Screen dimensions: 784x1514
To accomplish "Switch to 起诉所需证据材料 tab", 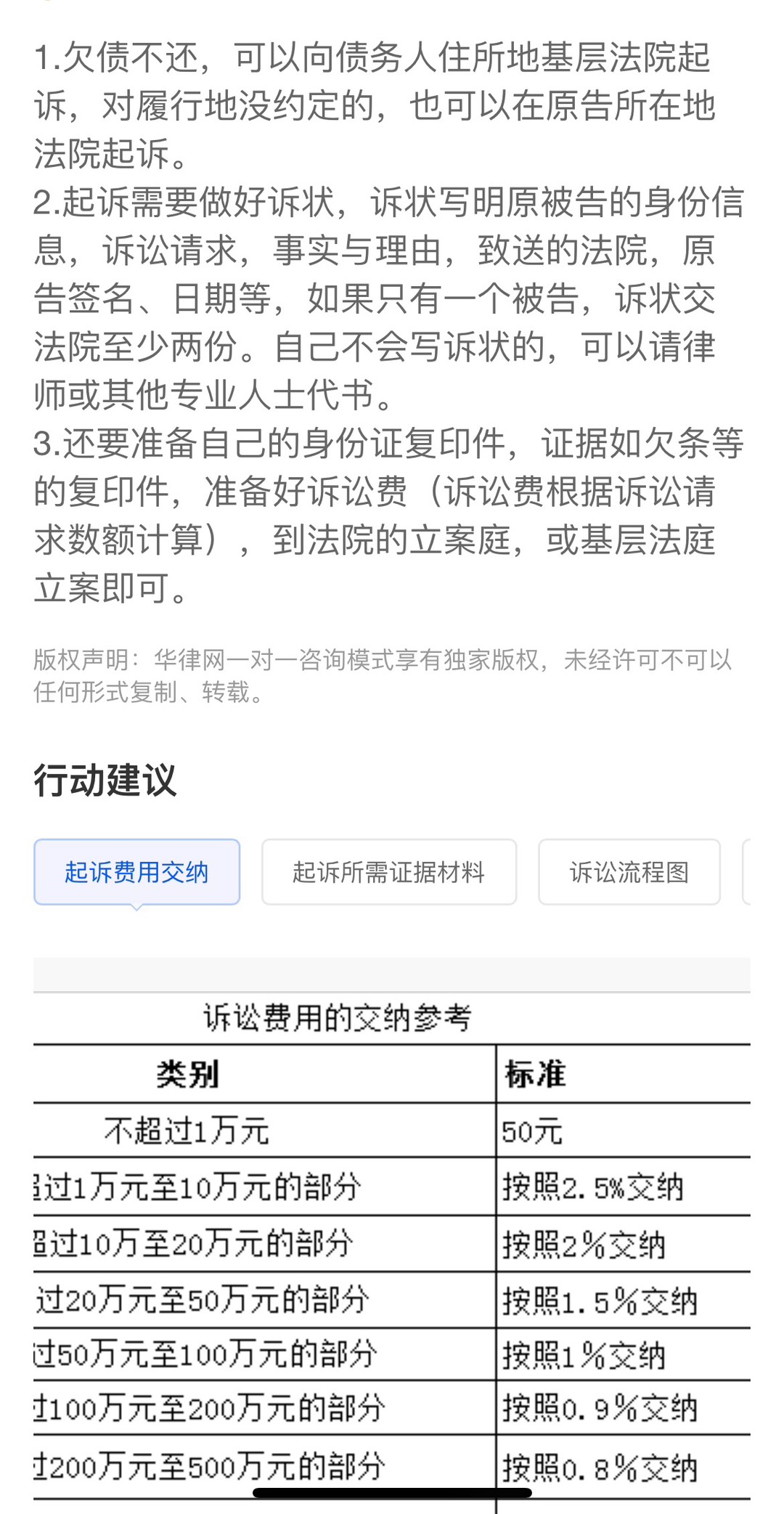I will [388, 871].
